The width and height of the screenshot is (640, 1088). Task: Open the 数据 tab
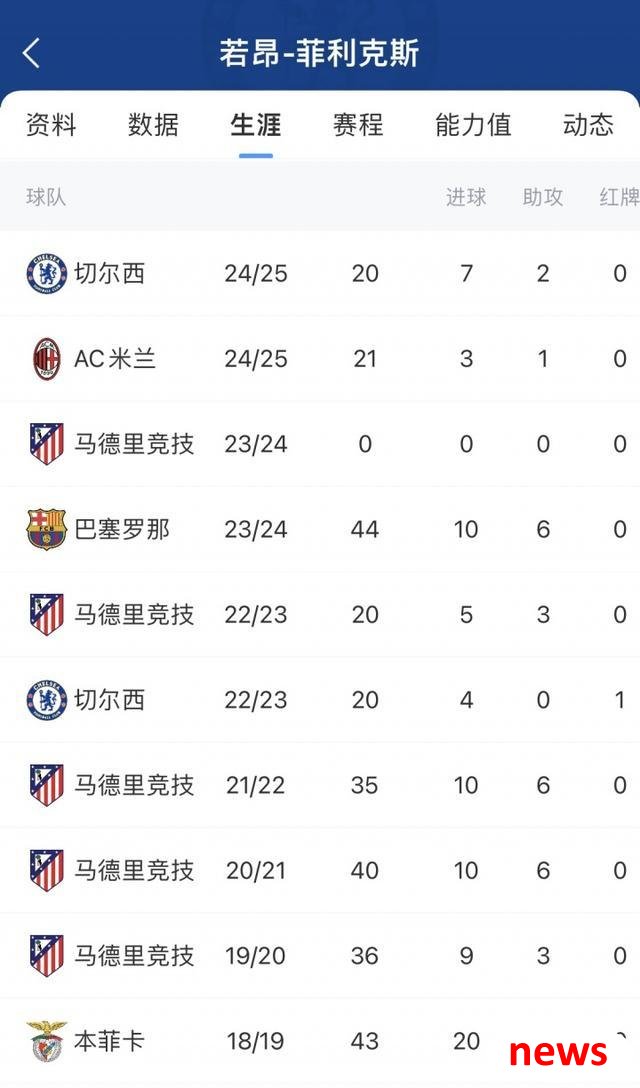point(153,125)
